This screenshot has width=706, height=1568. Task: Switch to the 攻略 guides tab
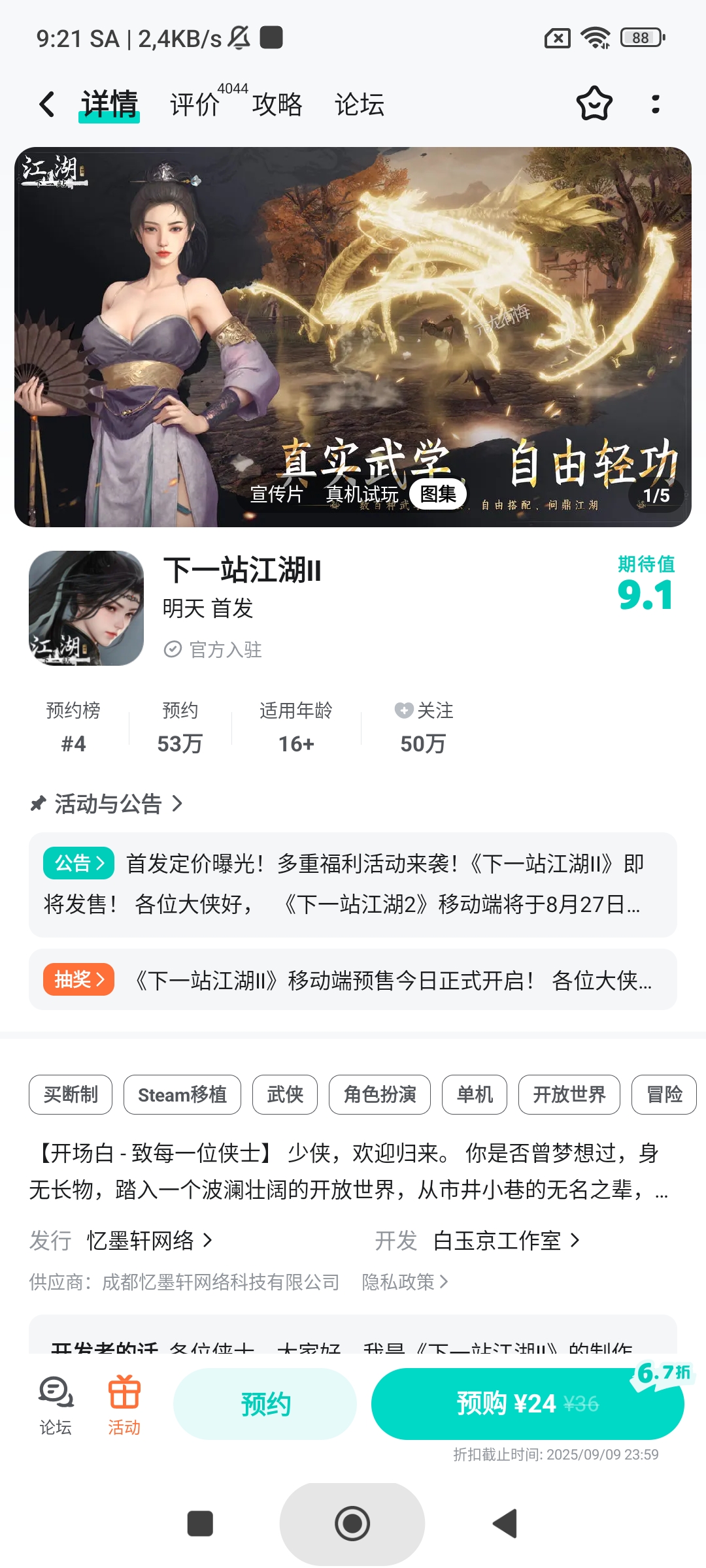pos(277,105)
